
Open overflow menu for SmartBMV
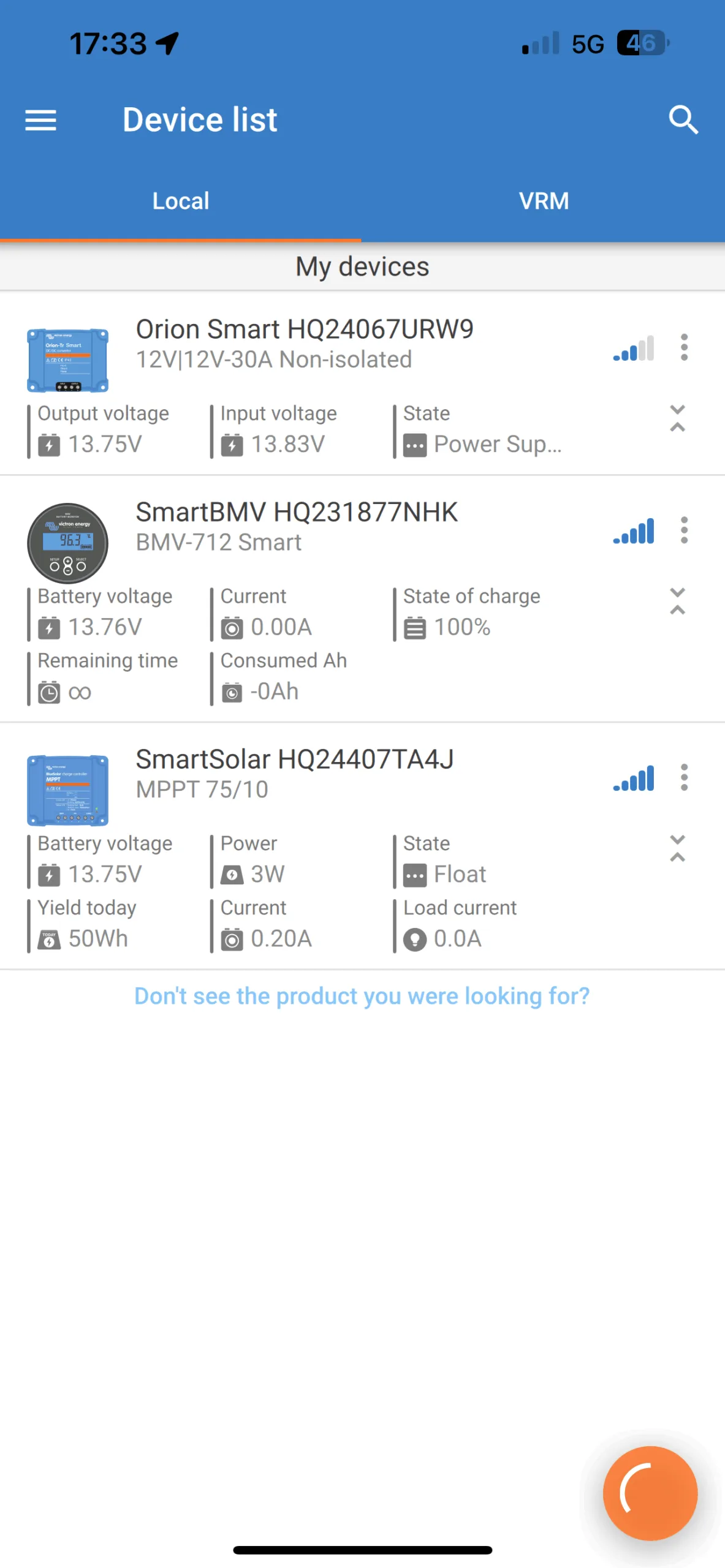click(x=684, y=530)
